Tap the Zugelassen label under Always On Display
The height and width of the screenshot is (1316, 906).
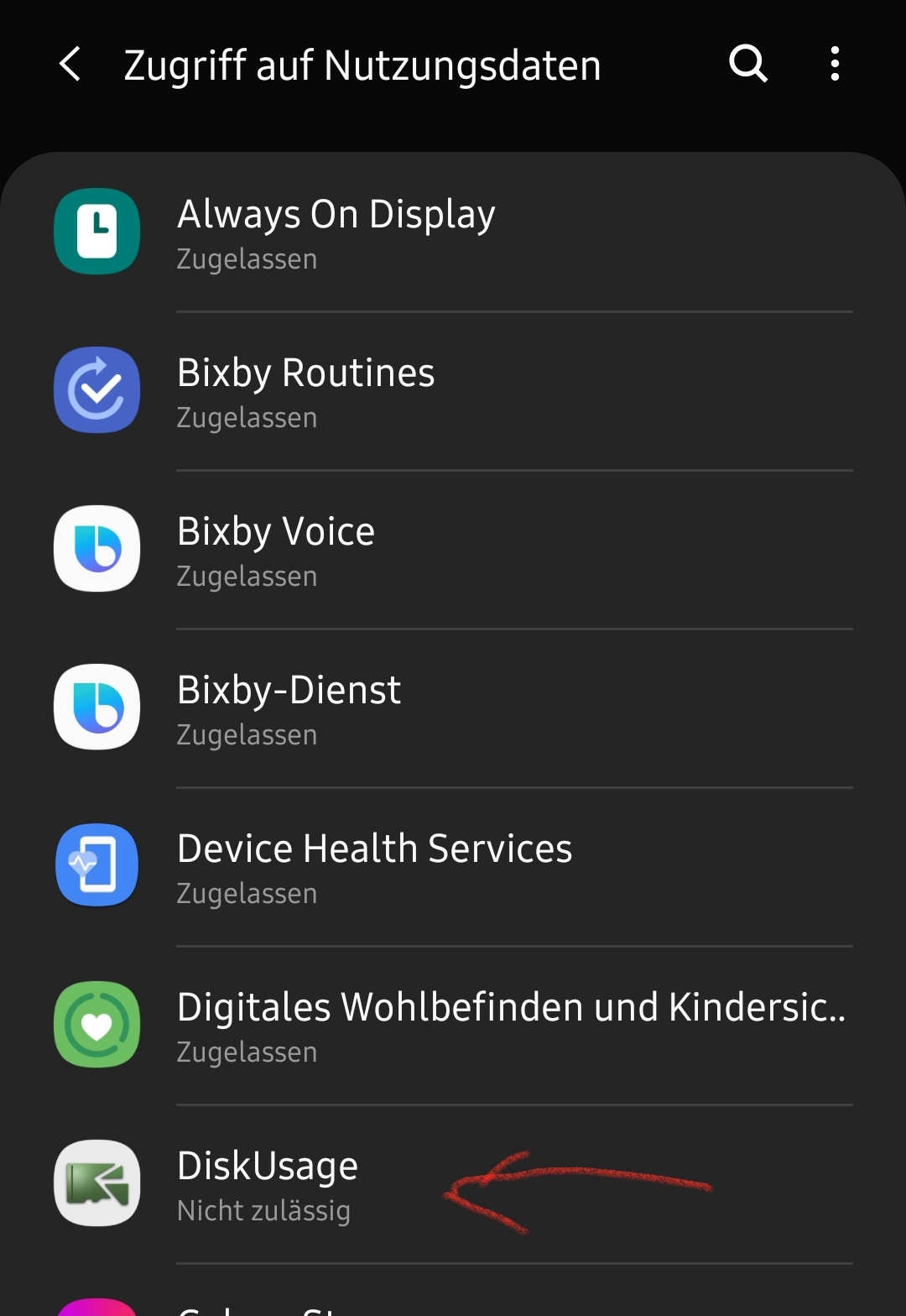click(247, 258)
